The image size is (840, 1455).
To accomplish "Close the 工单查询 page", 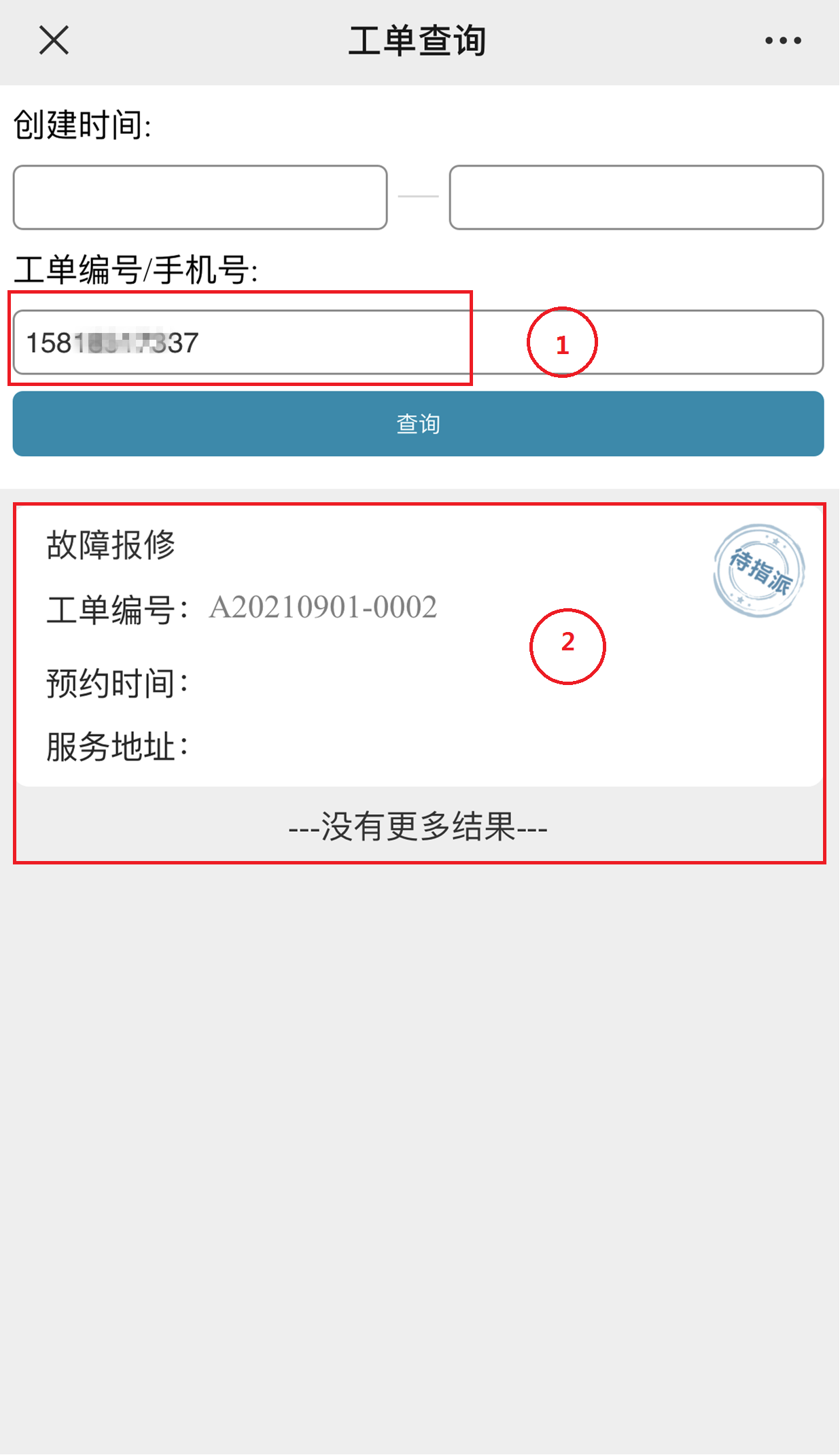I will click(54, 40).
